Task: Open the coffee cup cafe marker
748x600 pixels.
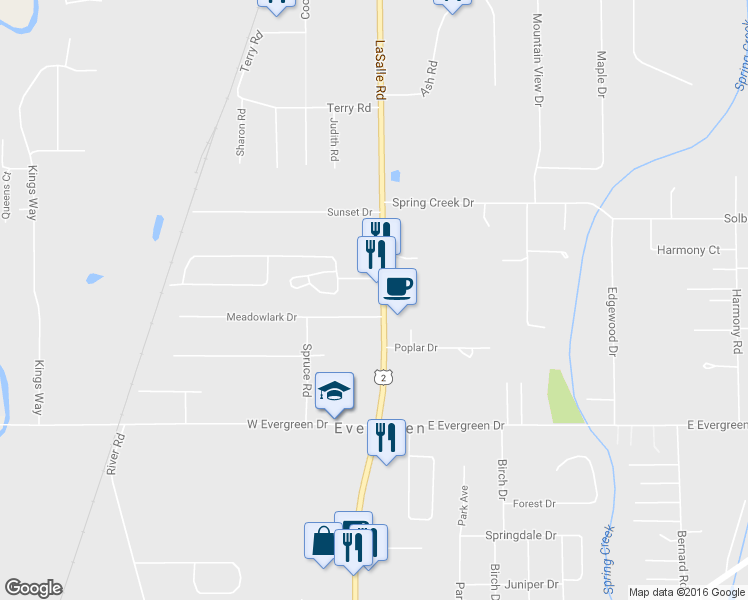Action: [397, 287]
